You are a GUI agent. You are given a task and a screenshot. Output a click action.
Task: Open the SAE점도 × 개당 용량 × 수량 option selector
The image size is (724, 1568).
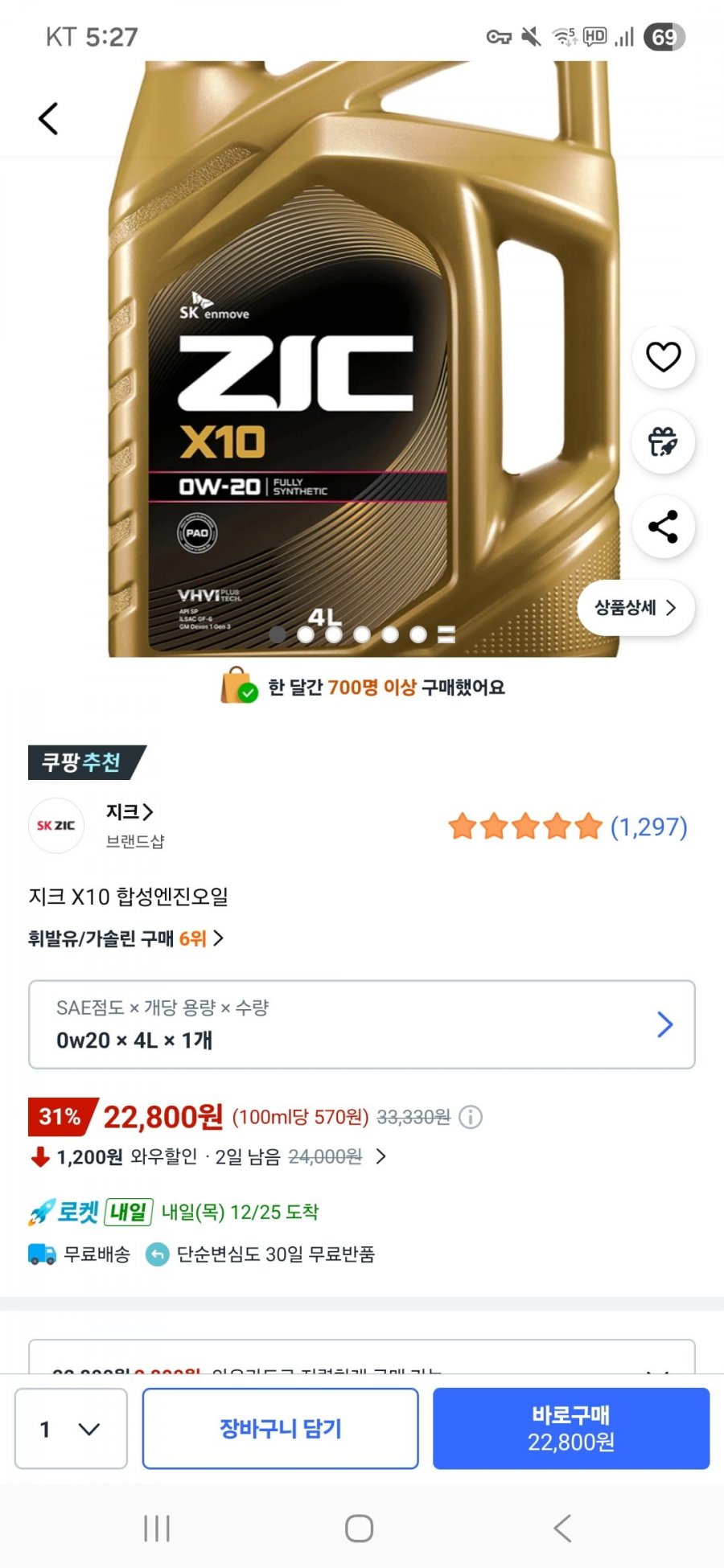362,1024
